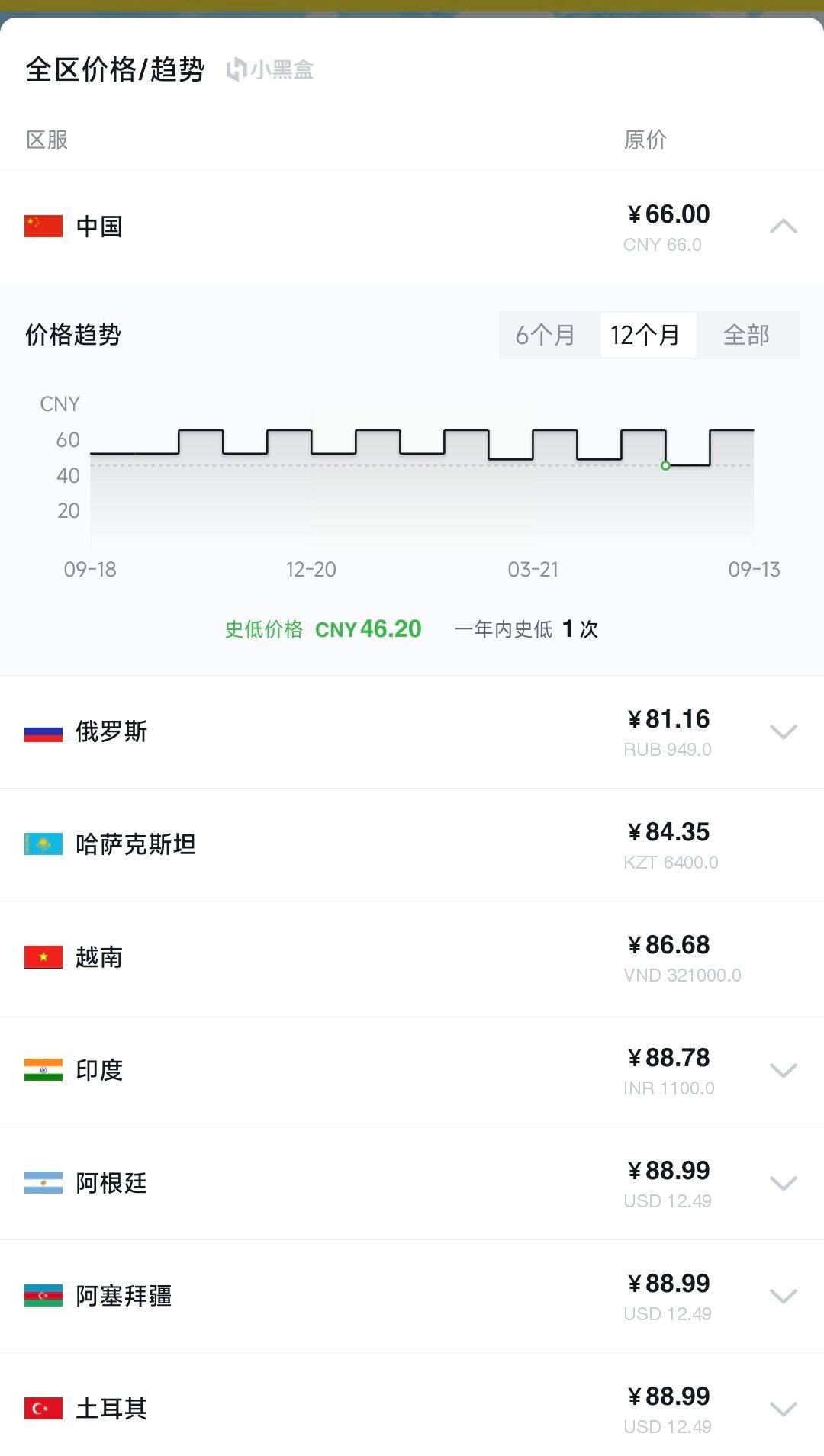Viewport: 824px width, 1456px height.
Task: Select the 12个月 trend range
Action: point(646,335)
